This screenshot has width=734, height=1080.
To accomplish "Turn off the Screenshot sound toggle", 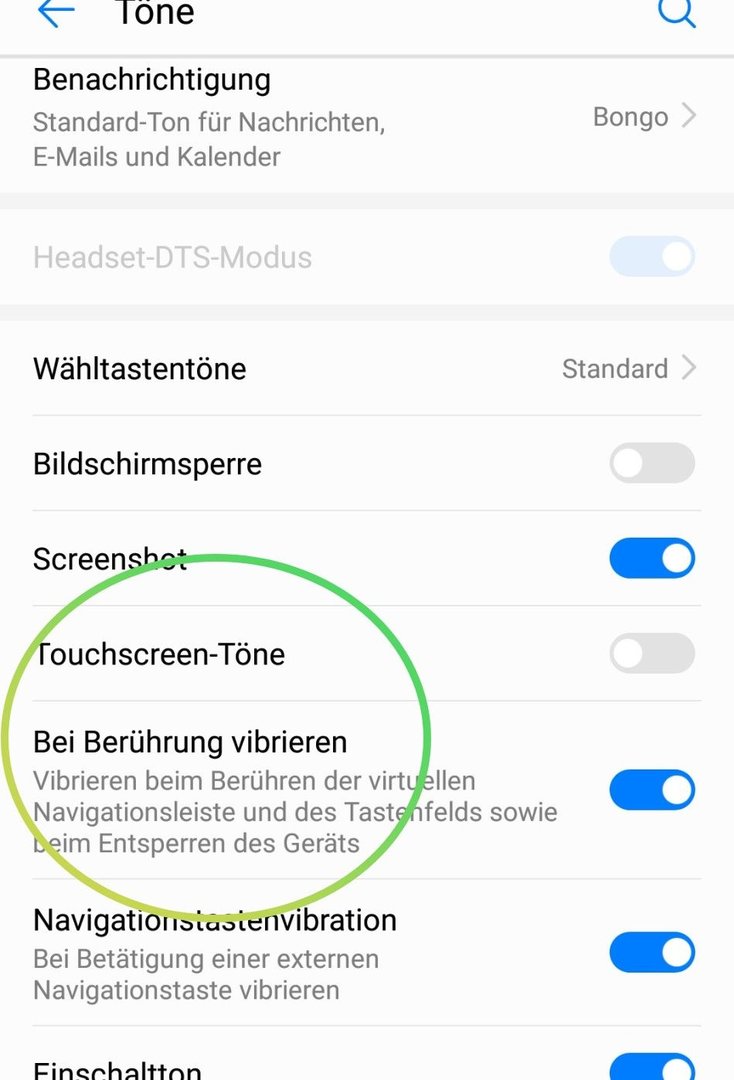I will pos(651,559).
